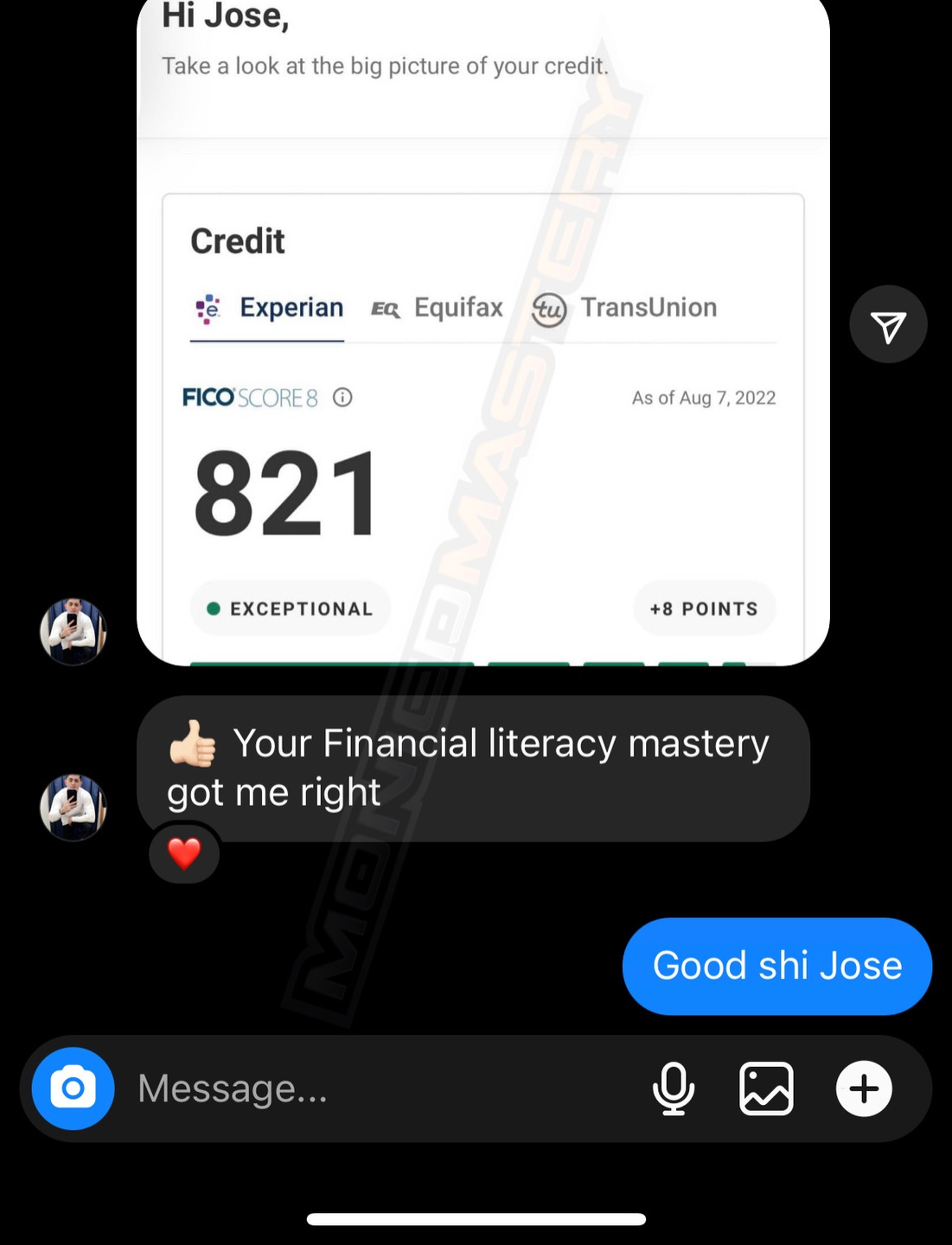Tap the Message text field
Screen dimensions: 952x1245
point(380,1089)
